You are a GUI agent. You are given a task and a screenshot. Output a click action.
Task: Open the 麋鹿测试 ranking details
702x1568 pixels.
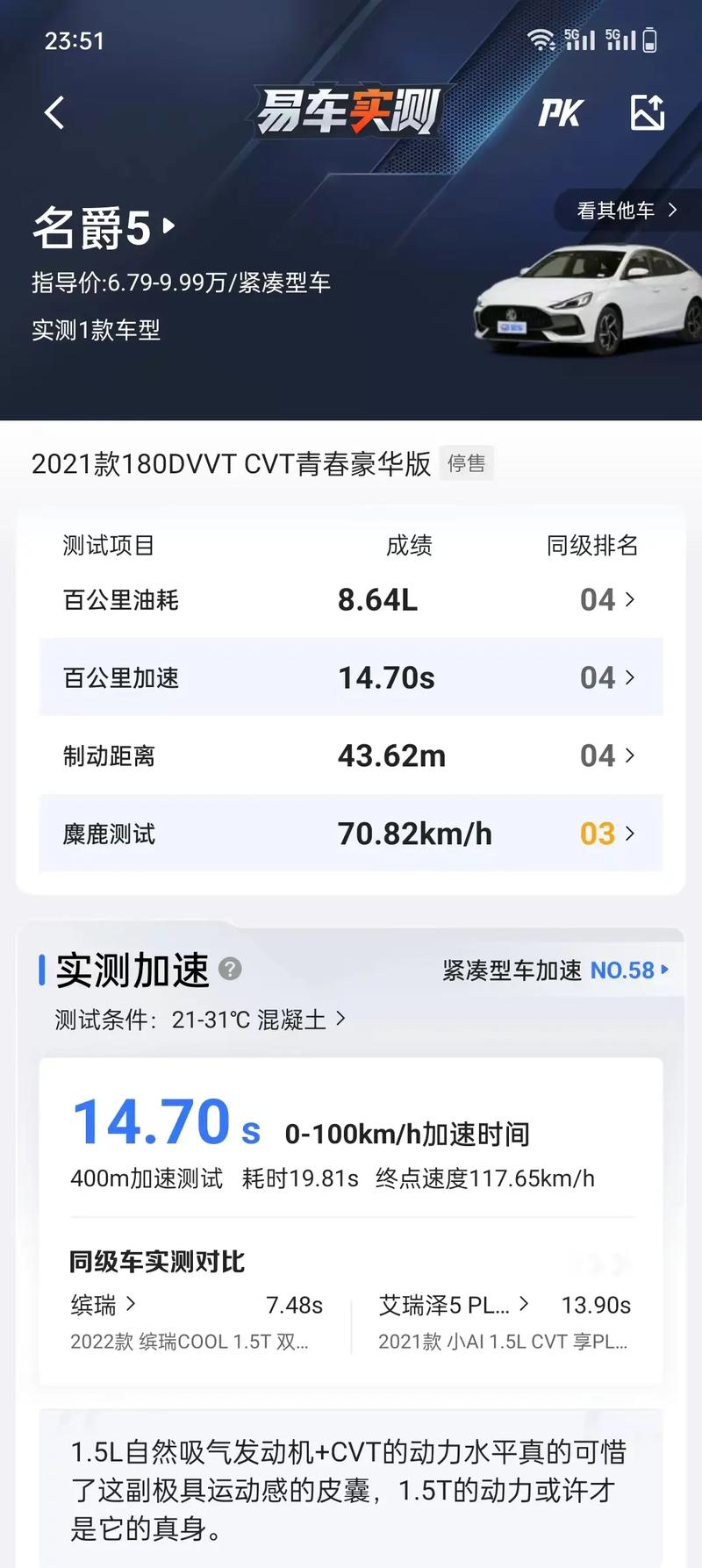click(611, 834)
